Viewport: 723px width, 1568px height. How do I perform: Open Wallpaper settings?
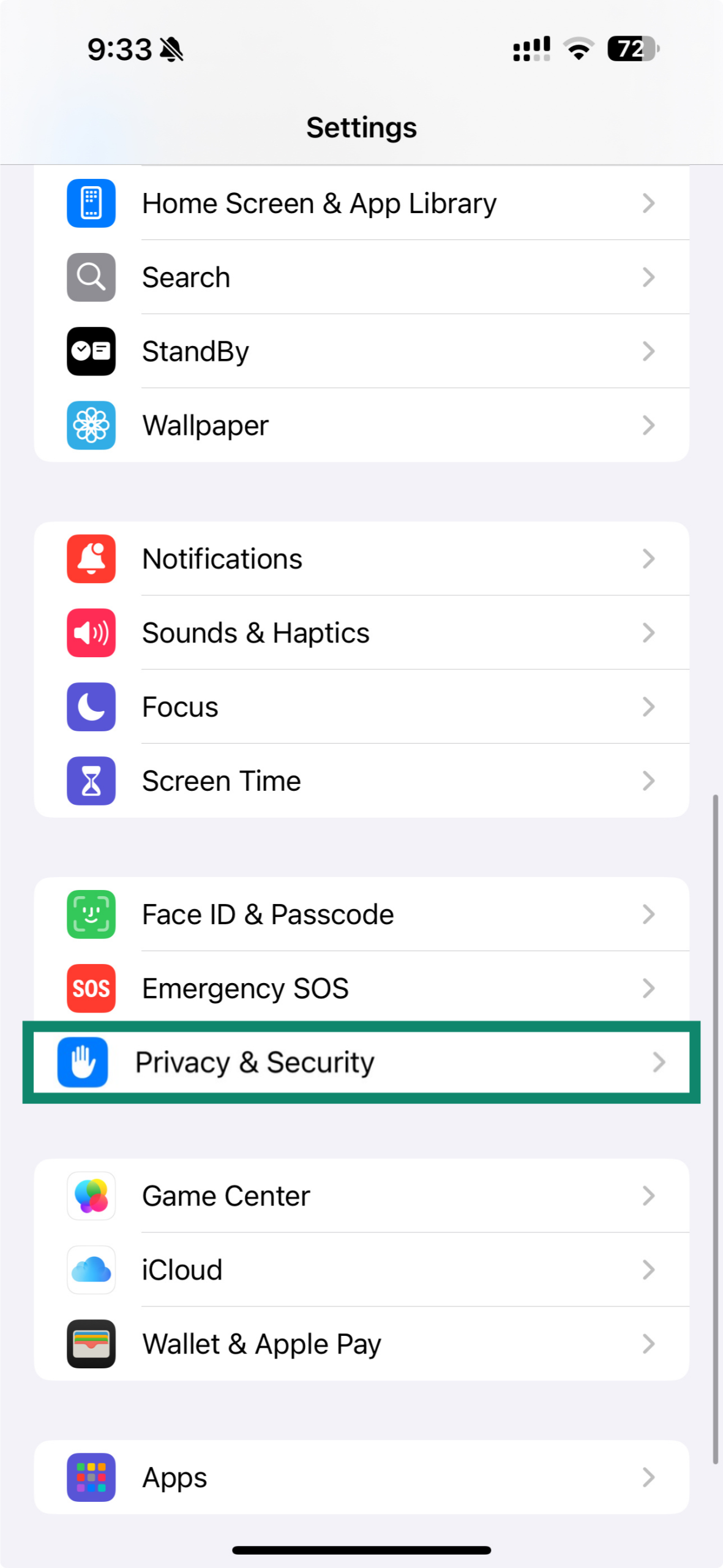click(x=361, y=425)
